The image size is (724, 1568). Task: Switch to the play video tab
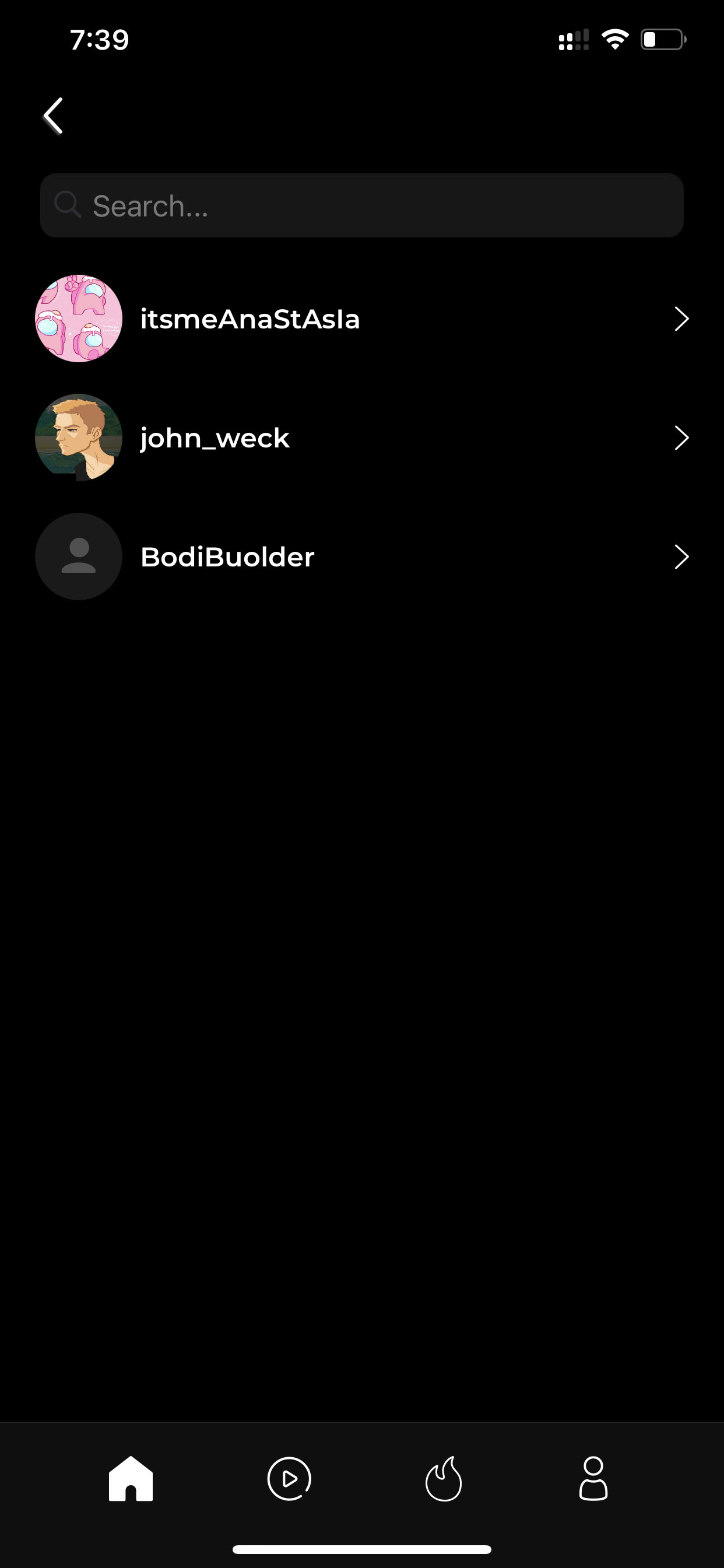[x=289, y=1479]
